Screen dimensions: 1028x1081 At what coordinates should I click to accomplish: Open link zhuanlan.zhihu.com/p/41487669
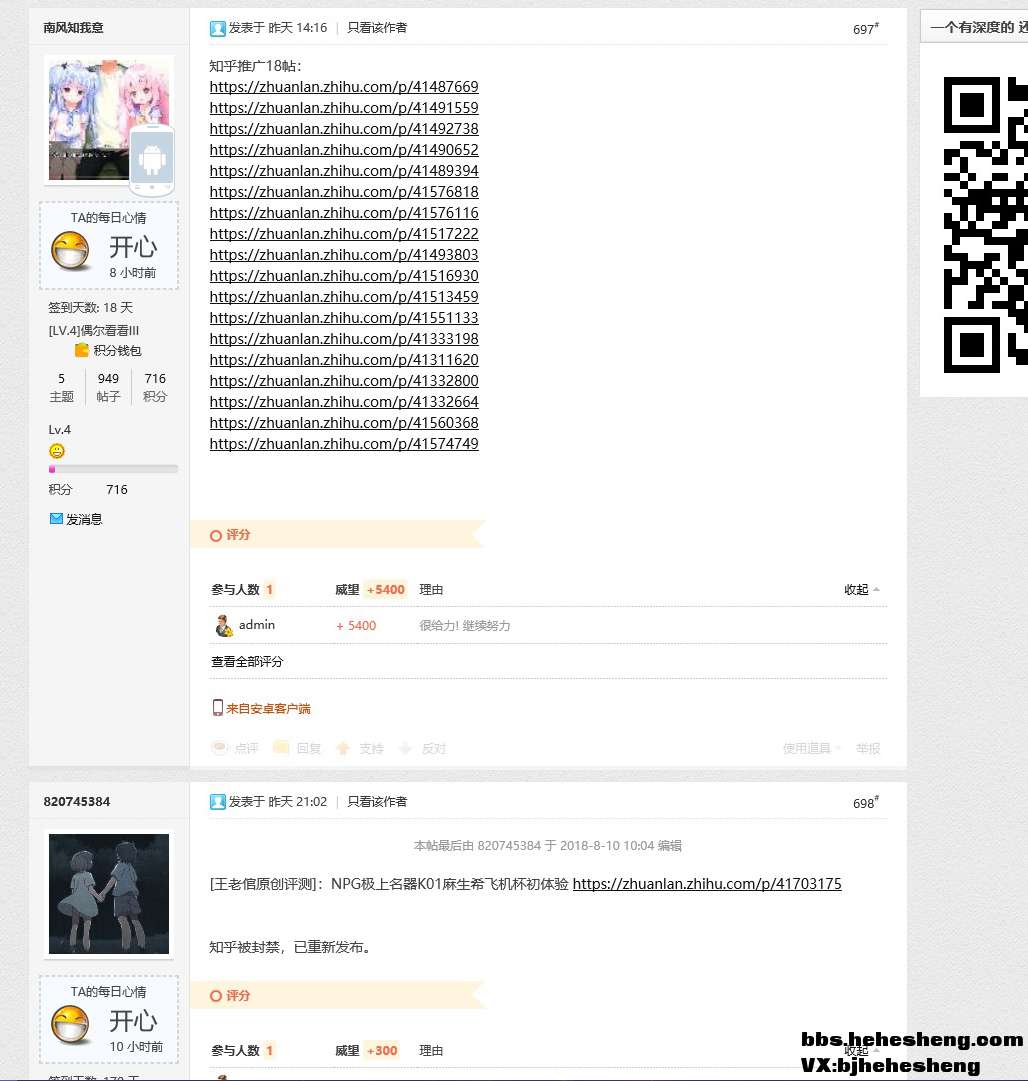344,87
